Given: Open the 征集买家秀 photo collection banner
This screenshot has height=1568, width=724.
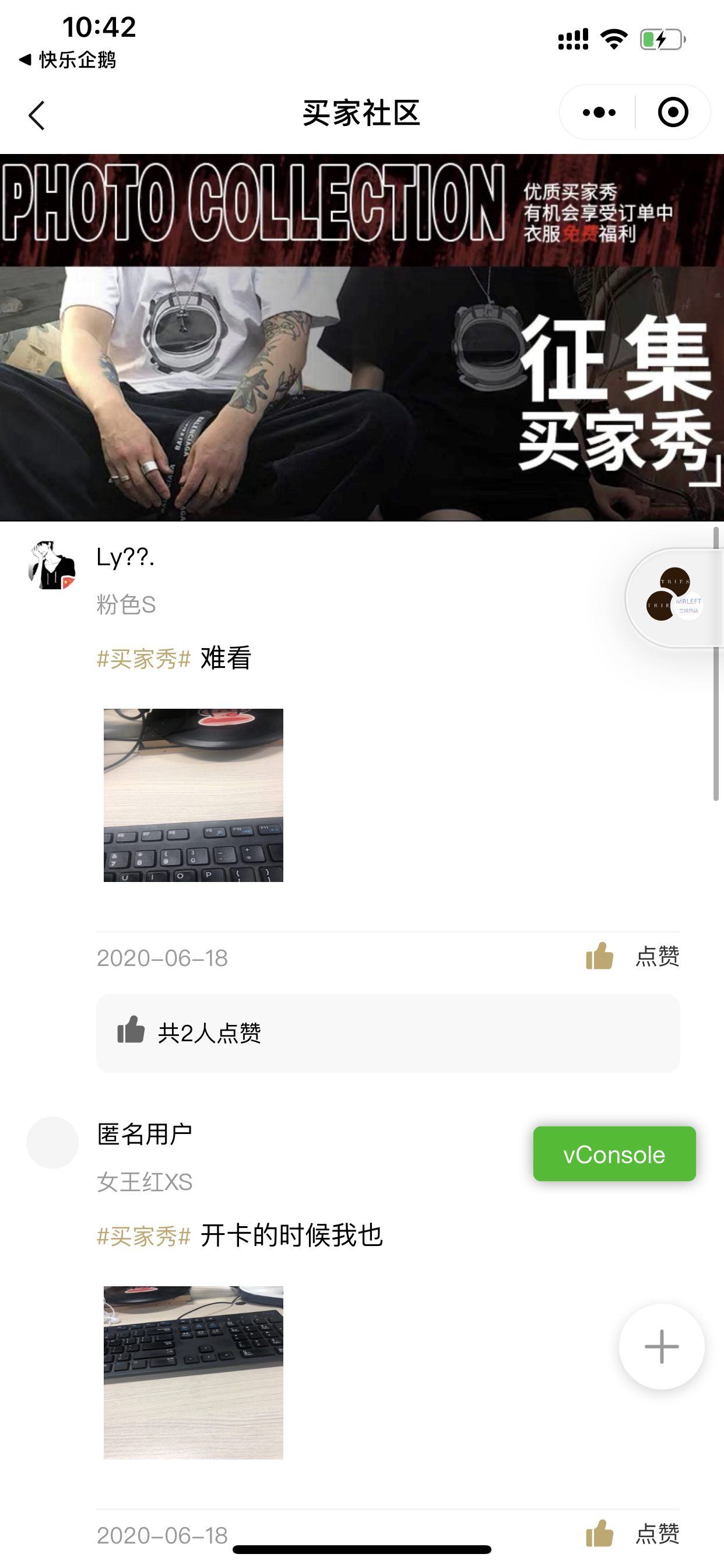Looking at the screenshot, I should [x=362, y=338].
